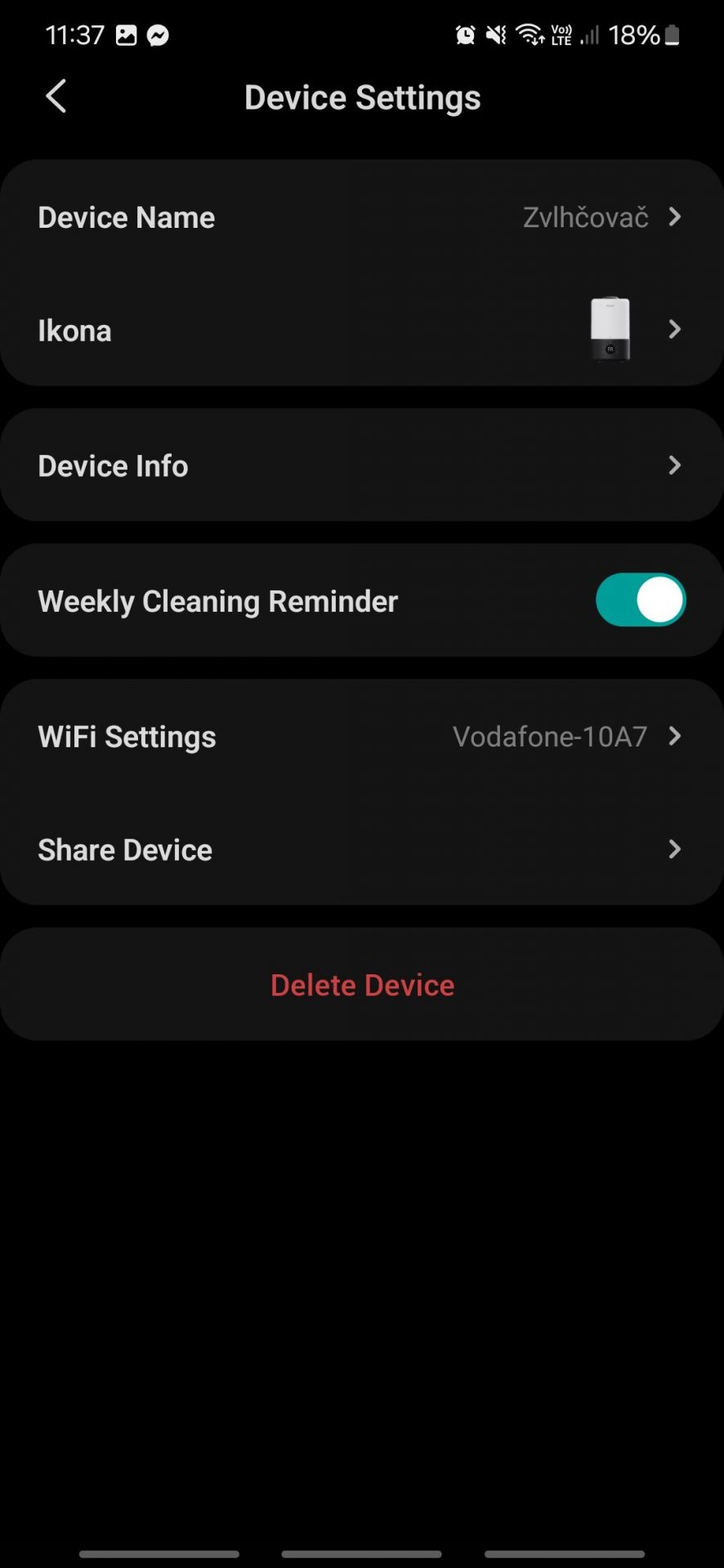
Task: Open WiFi Settings for Vodafone-10A7
Action: click(x=362, y=737)
